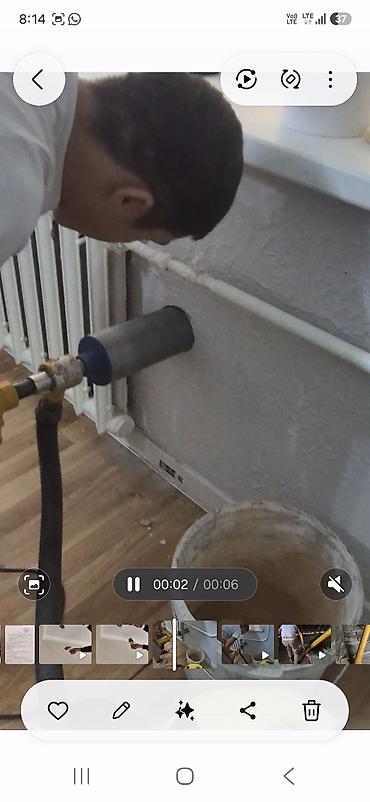This screenshot has height=802, width=370.
Task: Open the three-dot overflow menu
Action: (x=331, y=79)
